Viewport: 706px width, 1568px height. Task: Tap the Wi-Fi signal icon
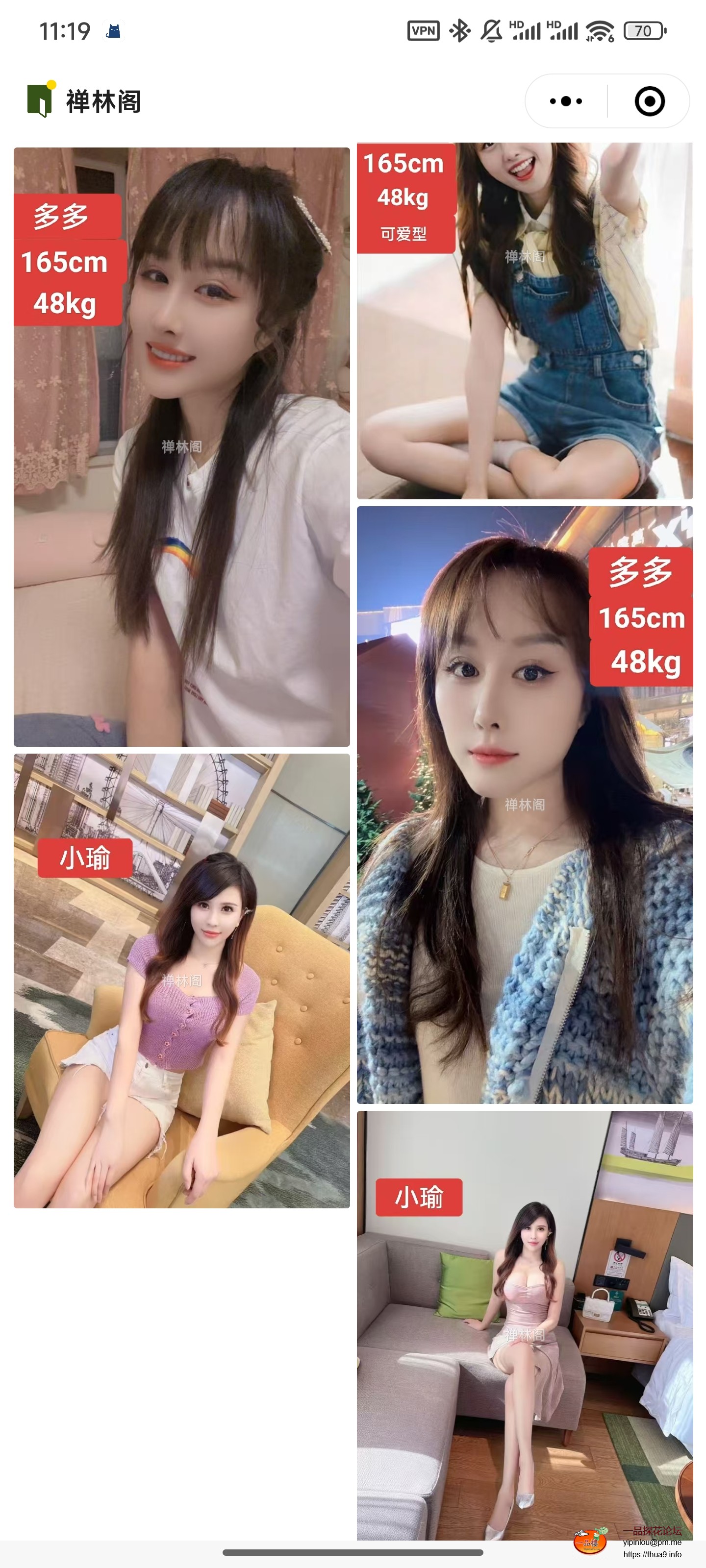click(x=600, y=30)
